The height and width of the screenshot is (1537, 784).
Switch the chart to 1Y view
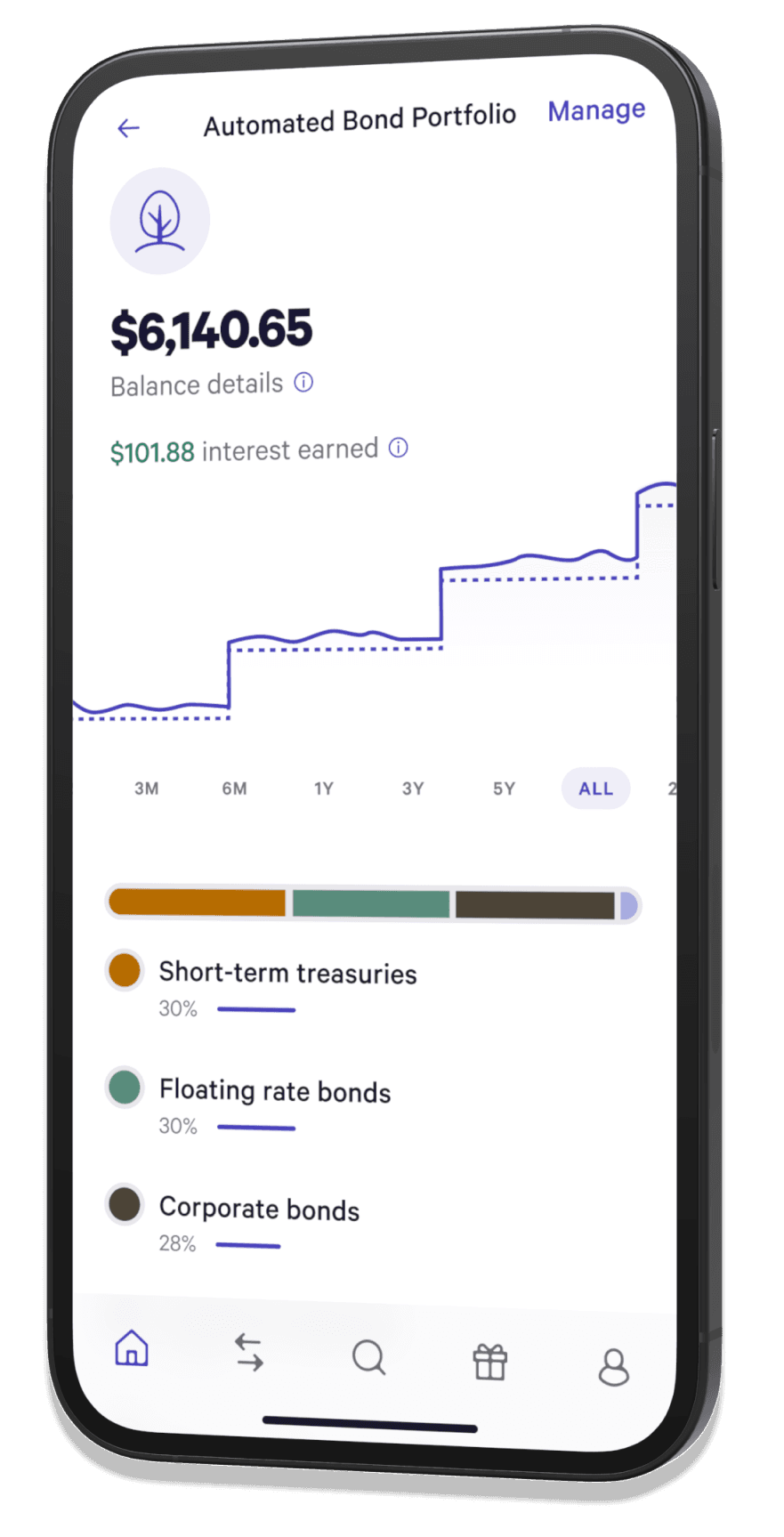point(324,789)
